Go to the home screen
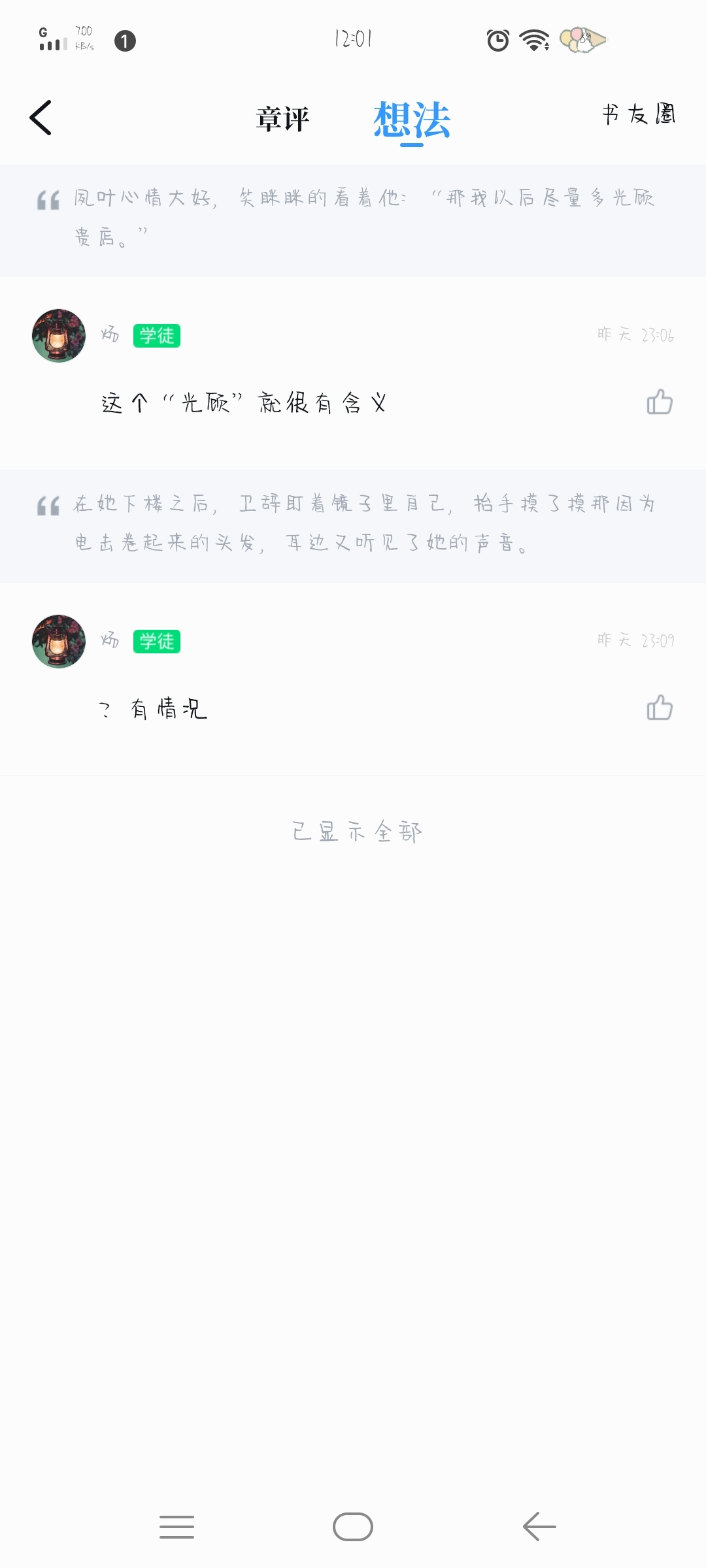The image size is (706, 1568). coord(353,1527)
